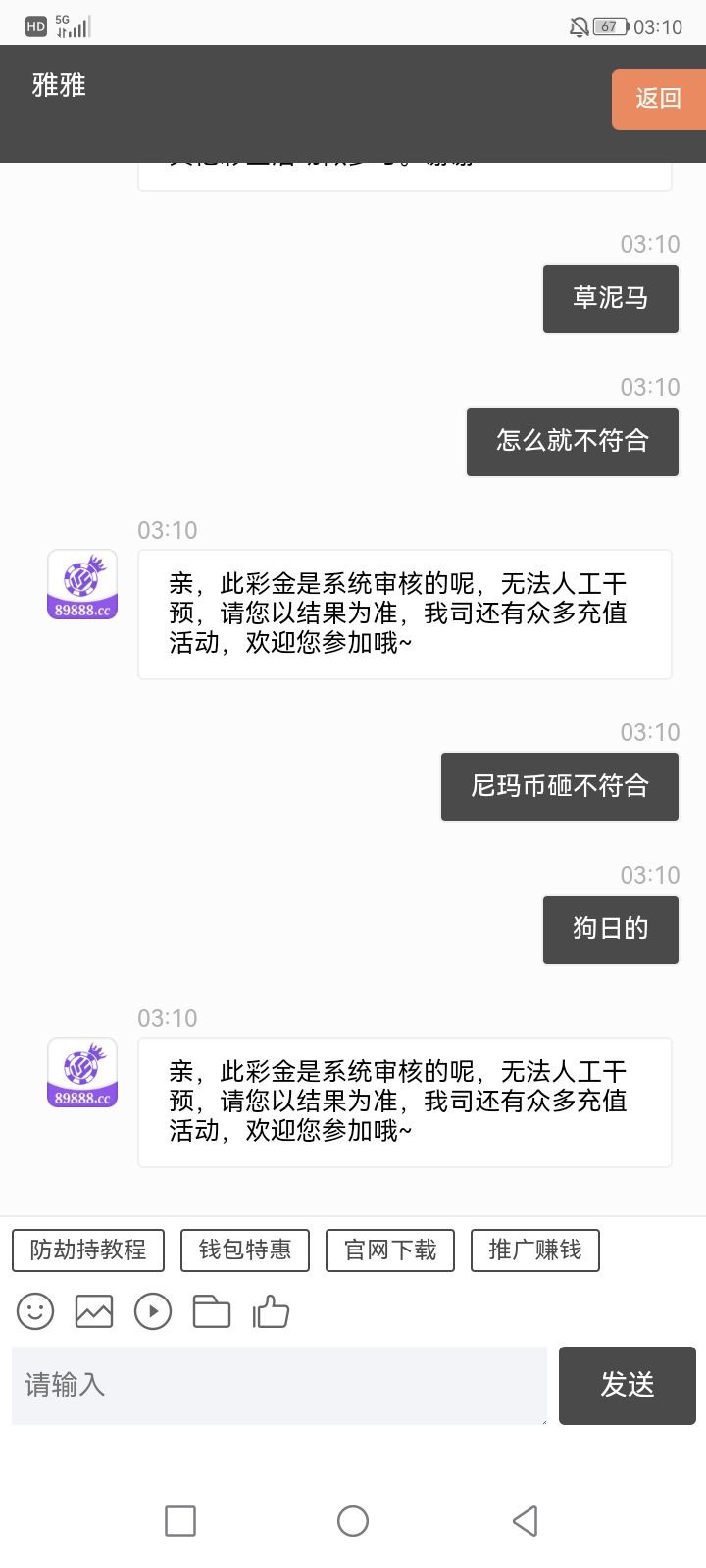Tap the 返回 button

pos(658,98)
